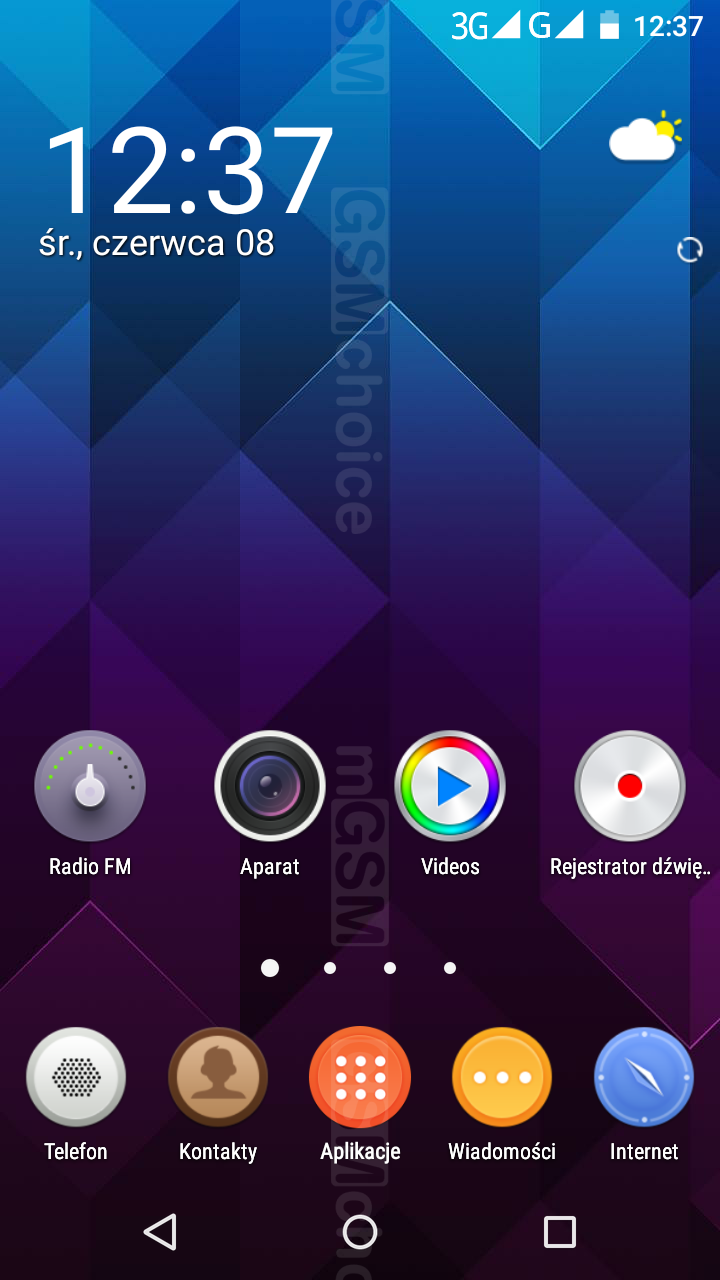Open Kontakty contacts
The width and height of the screenshot is (720, 1280).
pyautogui.click(x=218, y=1077)
